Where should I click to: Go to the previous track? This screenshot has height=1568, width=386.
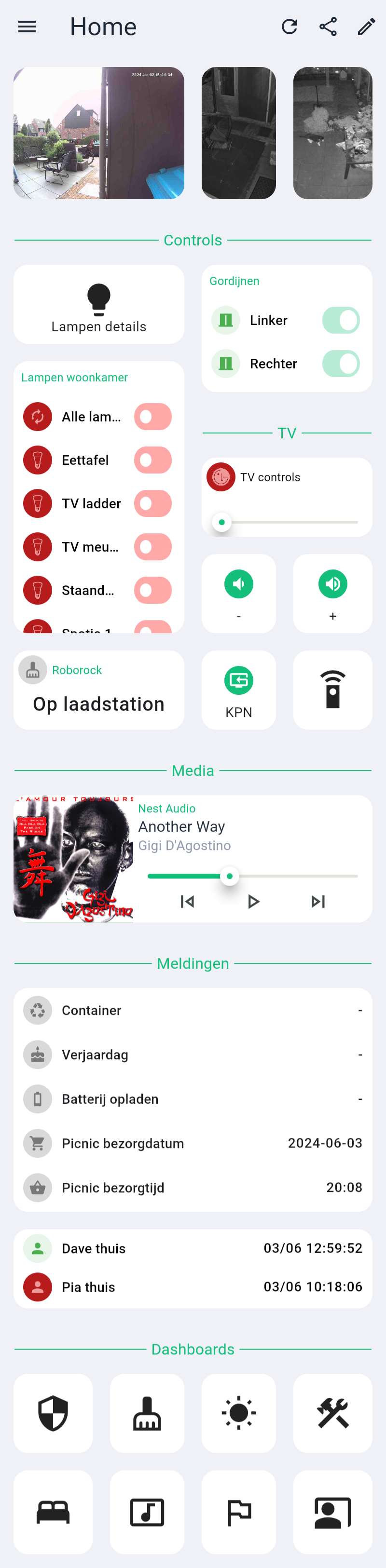[188, 902]
